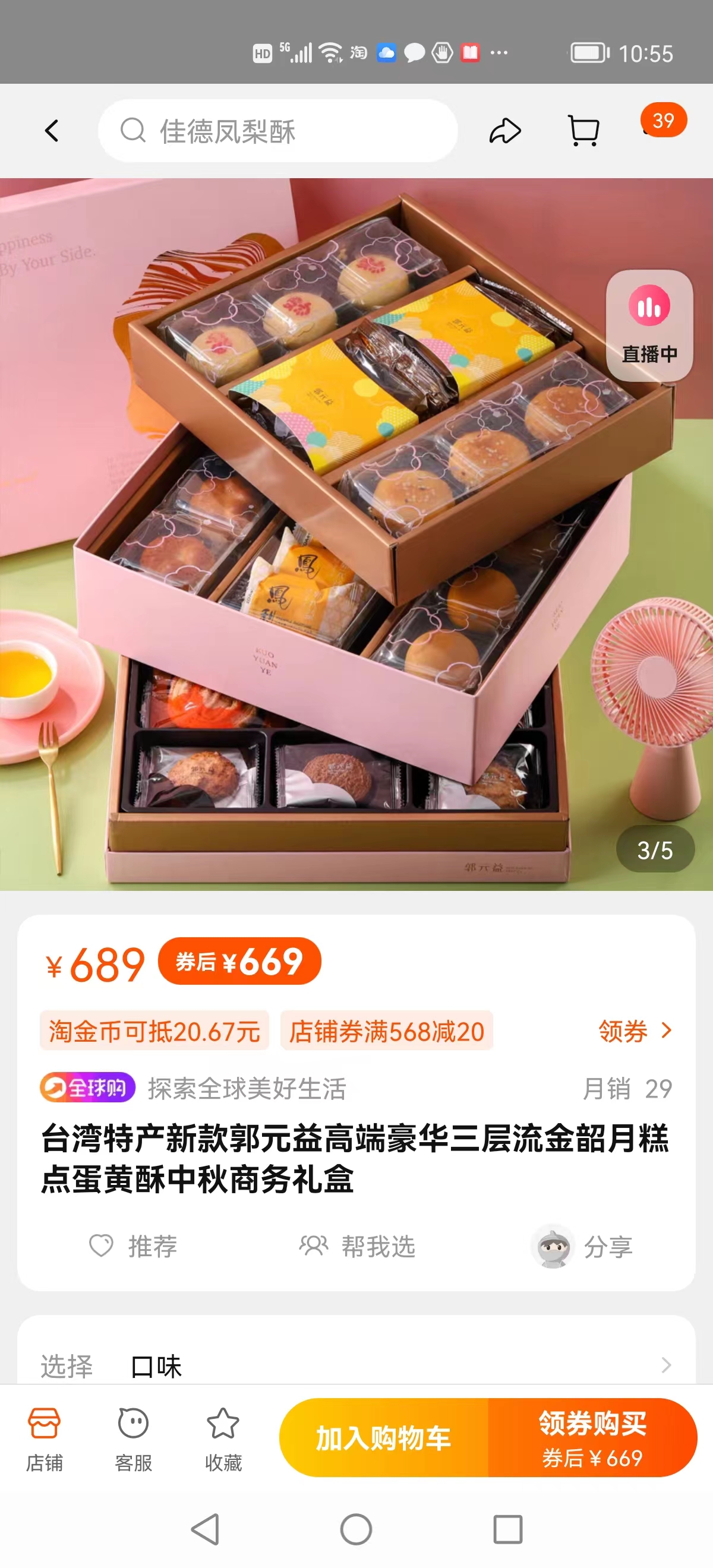The image size is (713, 1568).
Task: Buy with coupon via 领券购买
Action: coord(592,1437)
